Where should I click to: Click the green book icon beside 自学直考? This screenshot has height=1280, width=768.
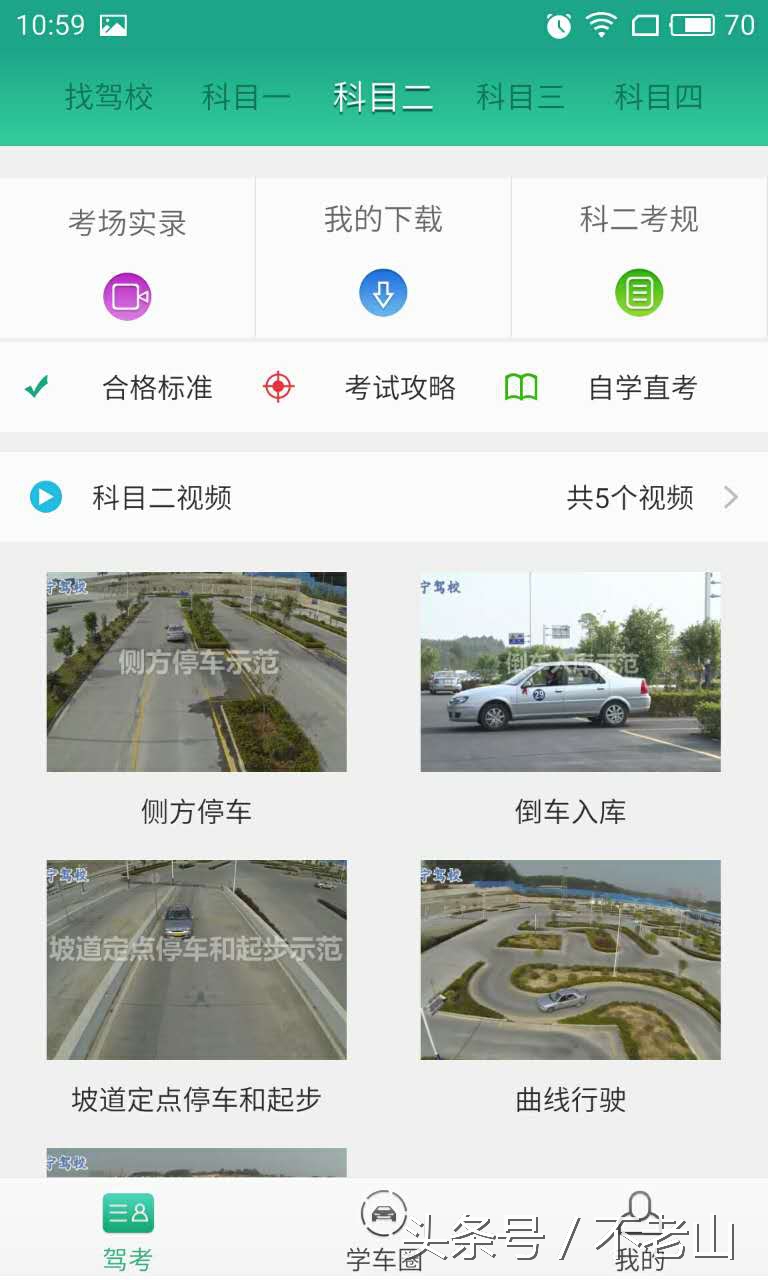click(x=522, y=386)
